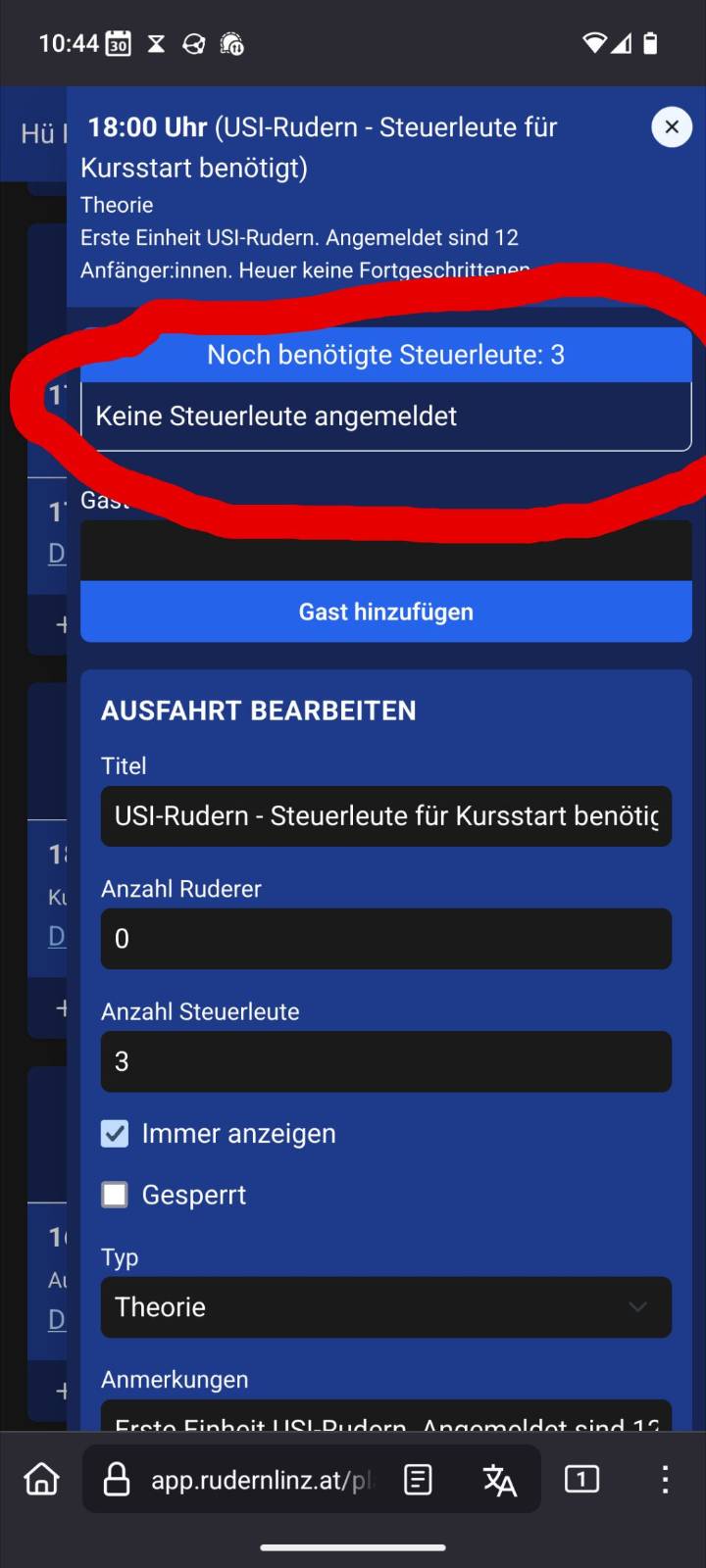Check the Gesperrt checkbox
This screenshot has height=1568, width=706.
coord(115,1195)
